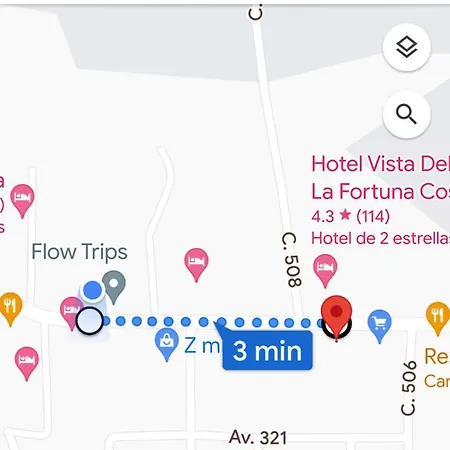Select the red destination pin
The image size is (450, 450).
pyautogui.click(x=336, y=318)
